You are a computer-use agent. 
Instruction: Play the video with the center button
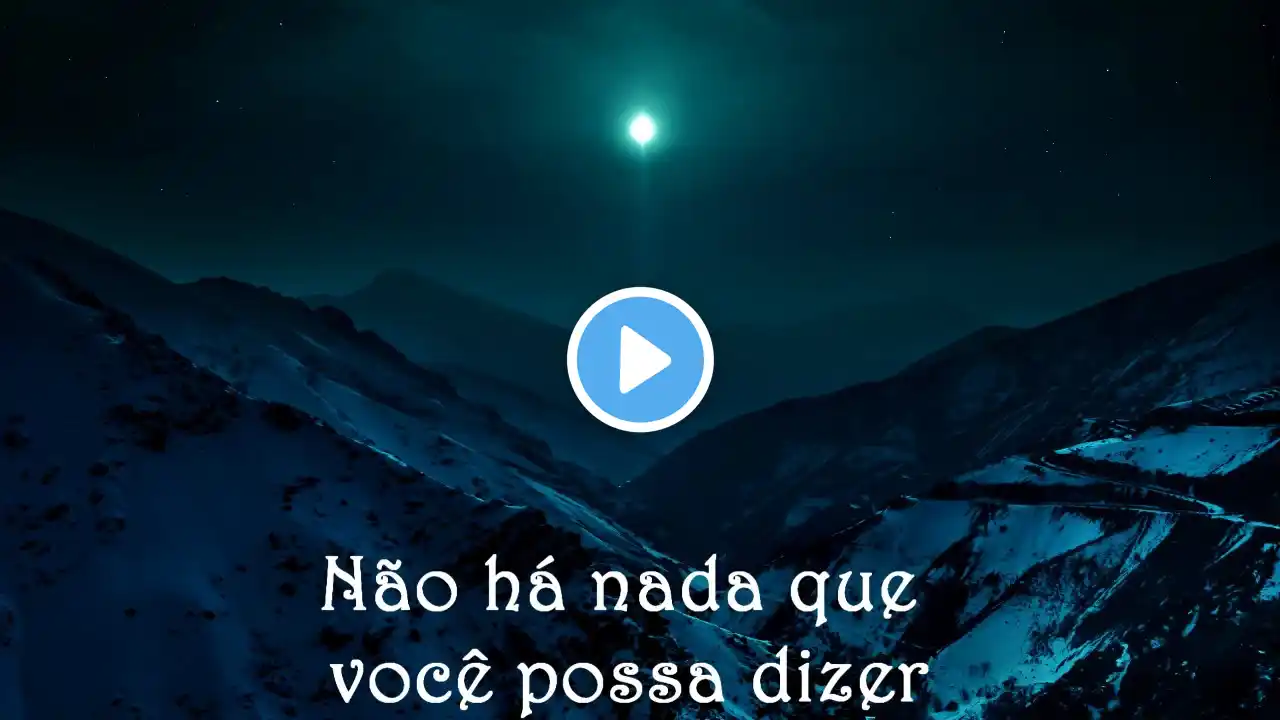coord(640,360)
